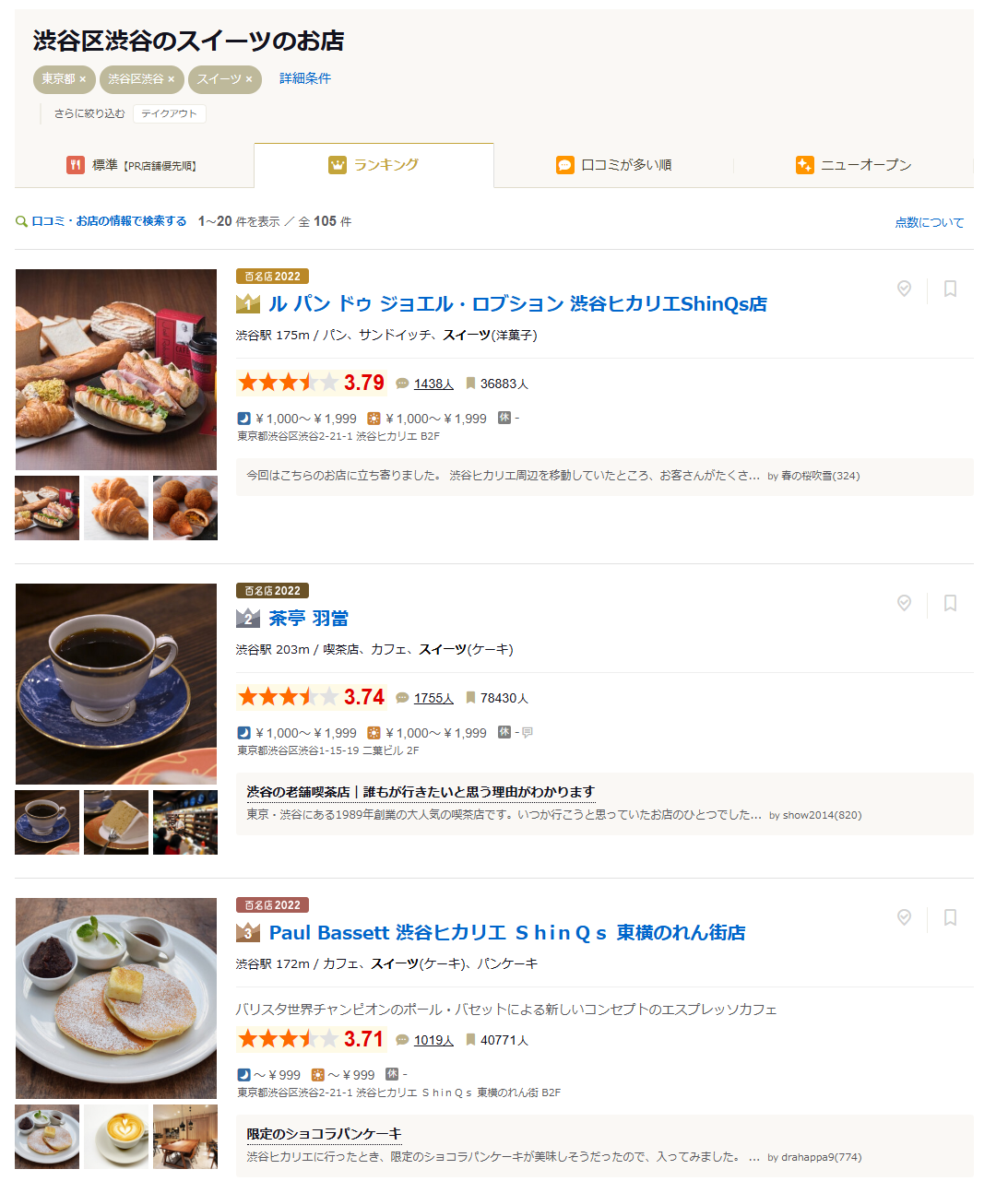Open the 茶亭 羽當 listing
The image size is (1008, 1193).
[308, 618]
